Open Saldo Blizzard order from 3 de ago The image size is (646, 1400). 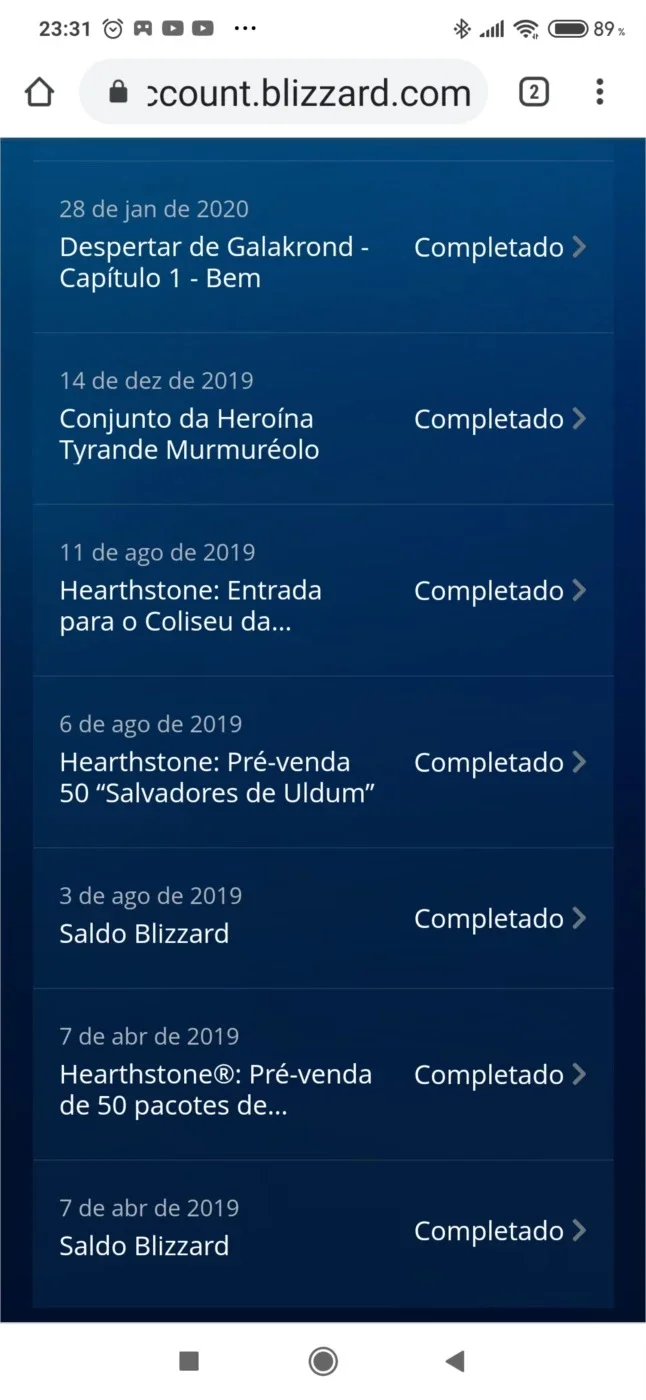[323, 918]
